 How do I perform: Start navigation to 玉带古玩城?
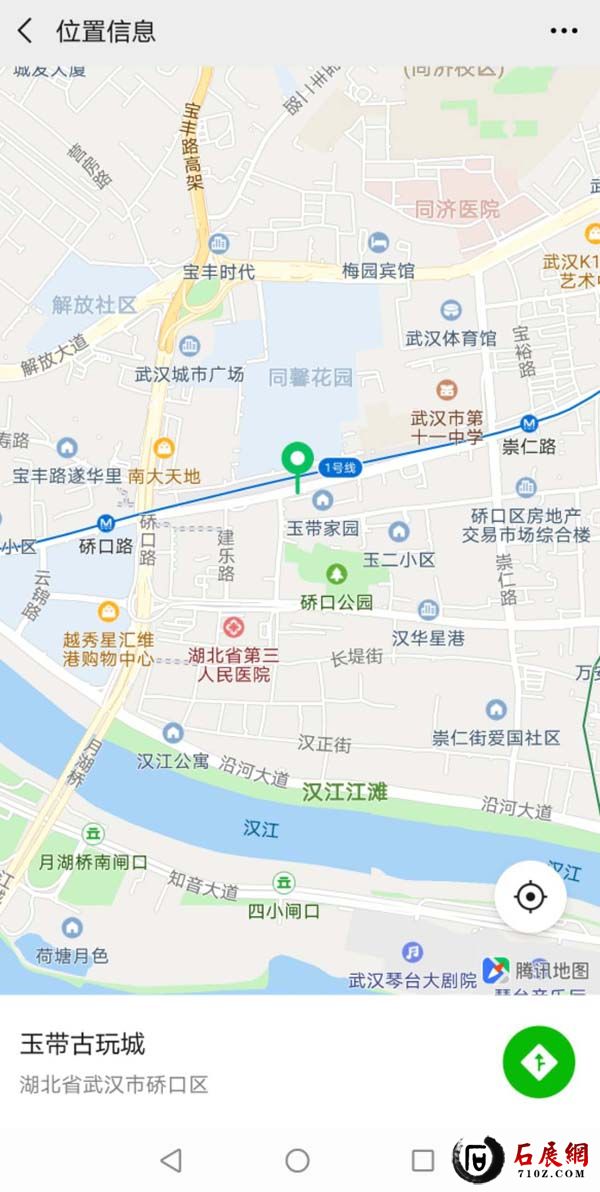pos(539,1061)
